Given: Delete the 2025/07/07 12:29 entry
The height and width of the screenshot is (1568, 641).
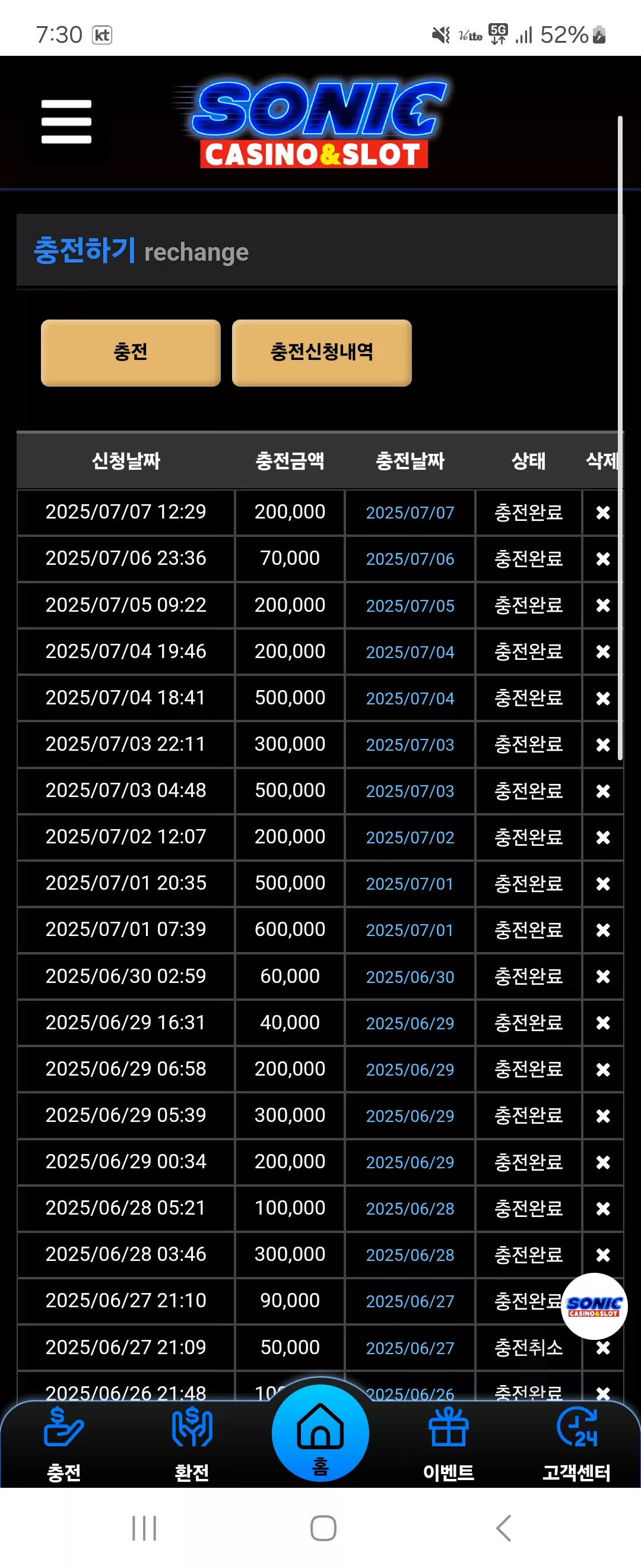Looking at the screenshot, I should point(602,513).
